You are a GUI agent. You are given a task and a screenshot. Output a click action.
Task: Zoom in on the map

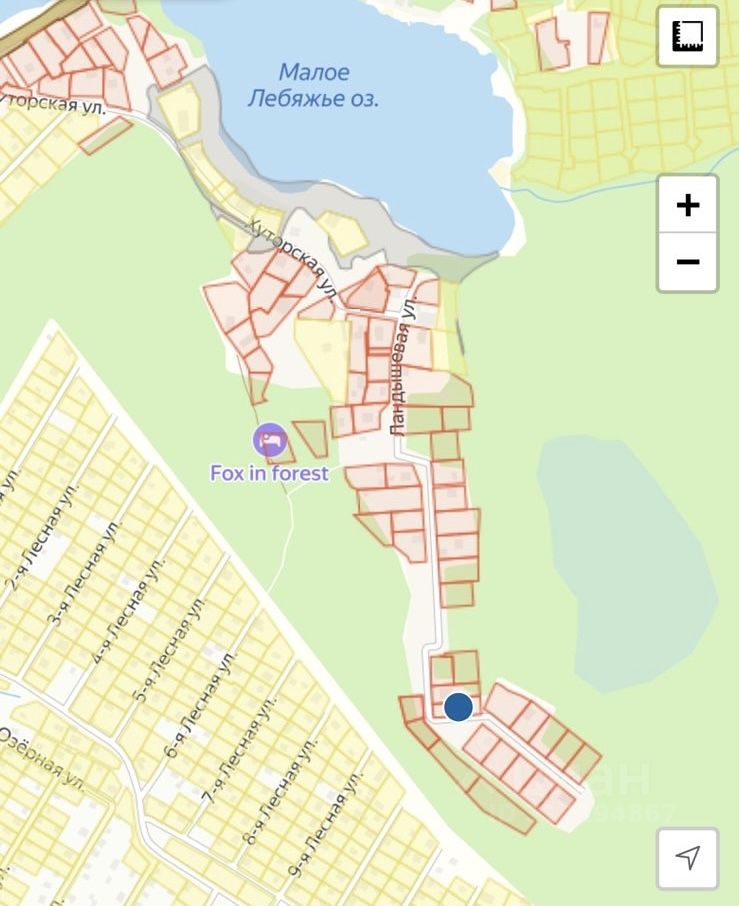(688, 205)
